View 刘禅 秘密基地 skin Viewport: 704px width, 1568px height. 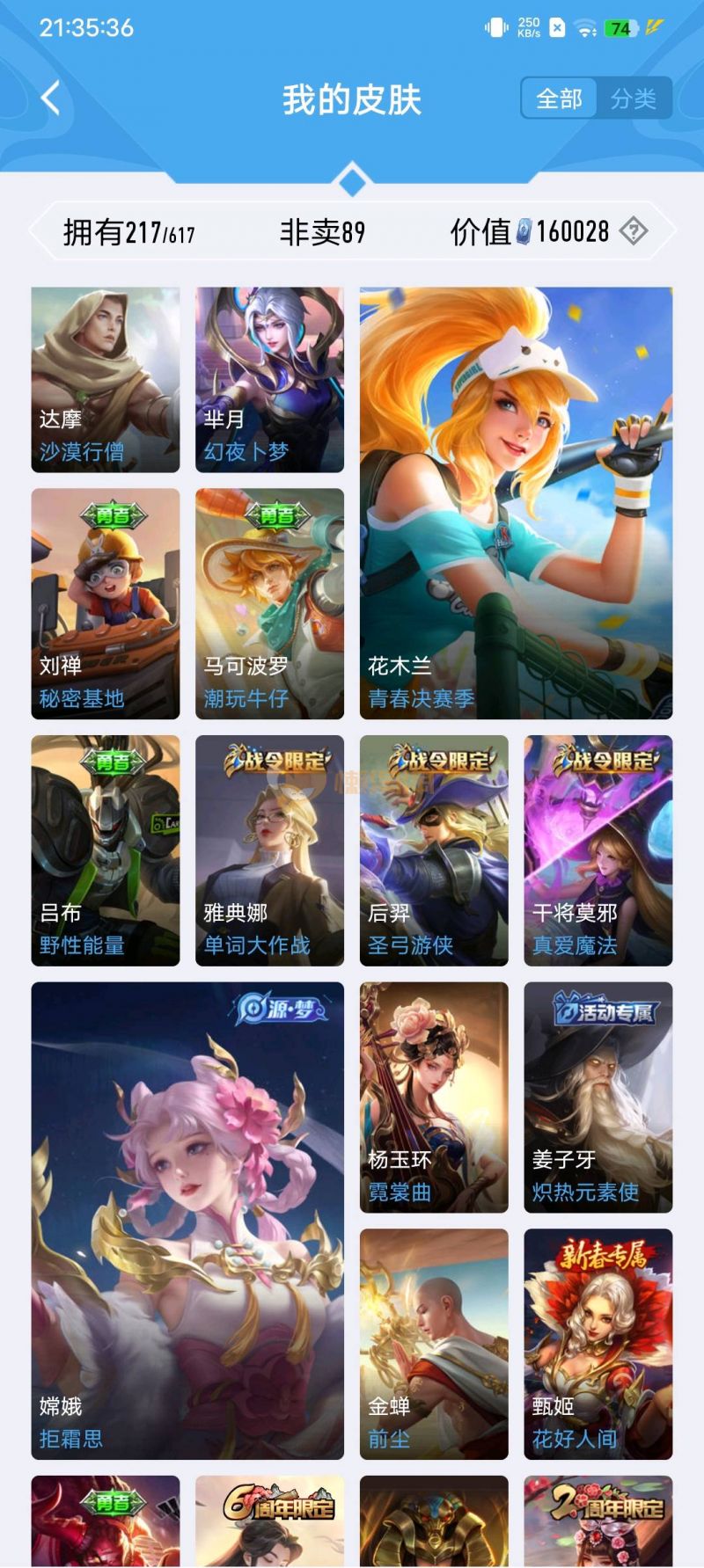(x=106, y=603)
